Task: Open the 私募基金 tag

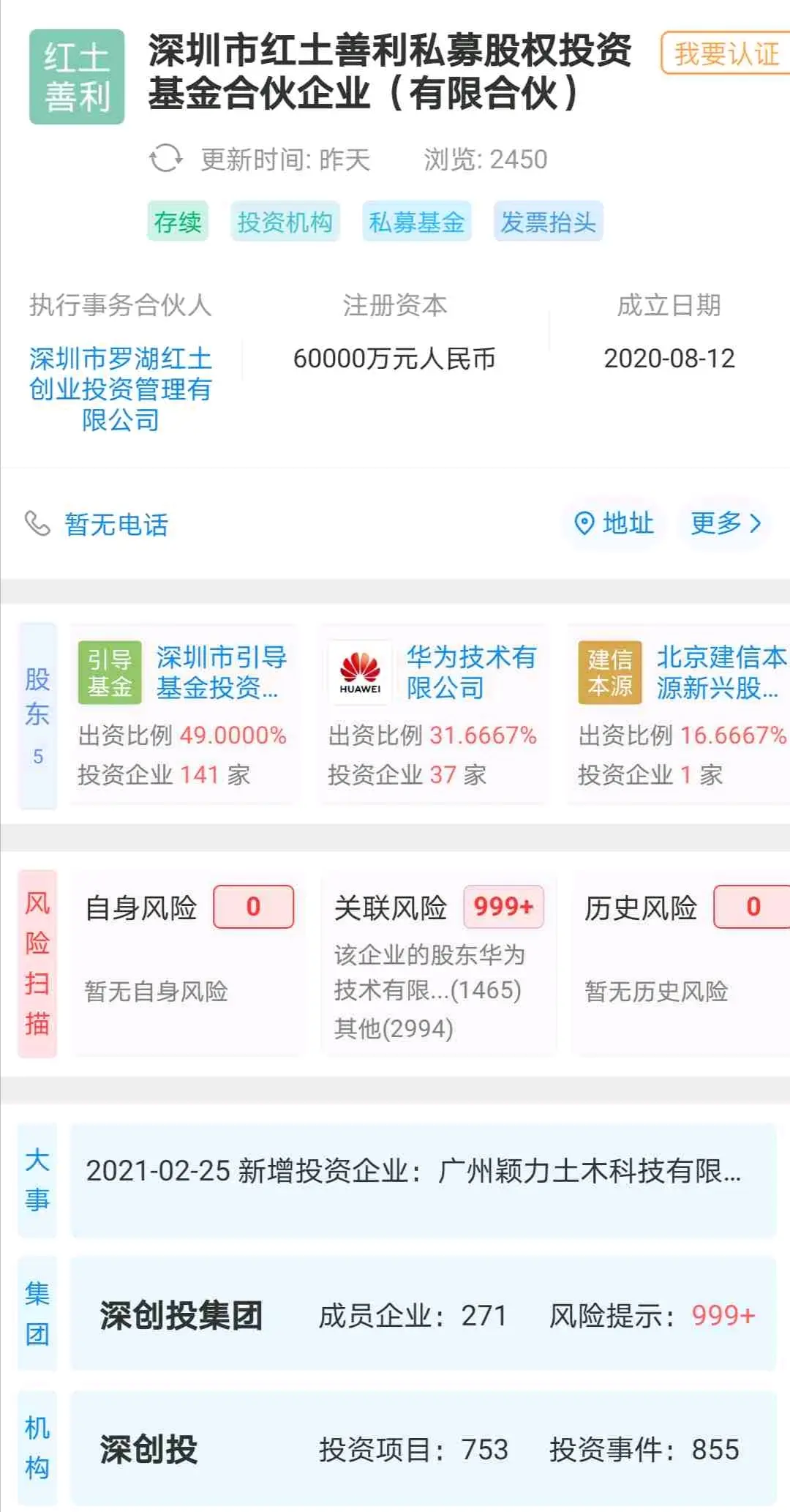Action: [417, 222]
